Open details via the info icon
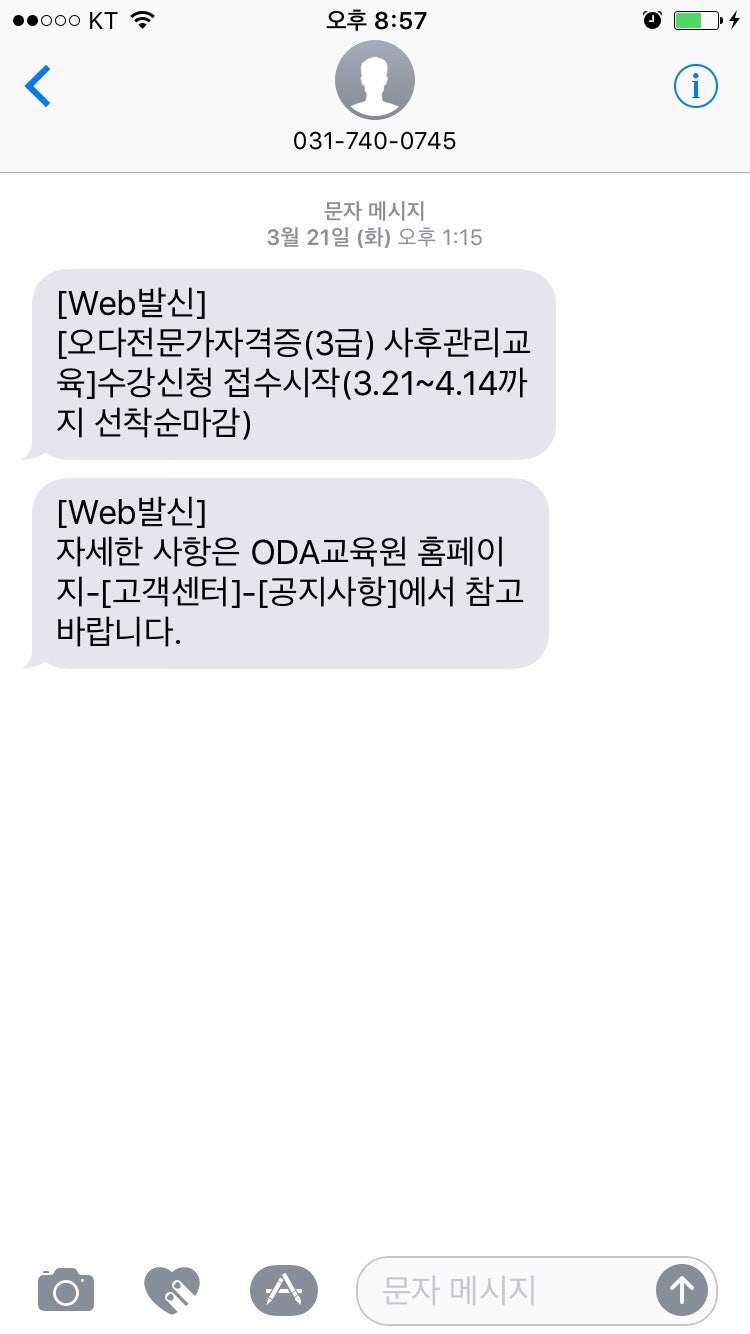Viewport: 750px width, 1334px height. (x=695, y=87)
